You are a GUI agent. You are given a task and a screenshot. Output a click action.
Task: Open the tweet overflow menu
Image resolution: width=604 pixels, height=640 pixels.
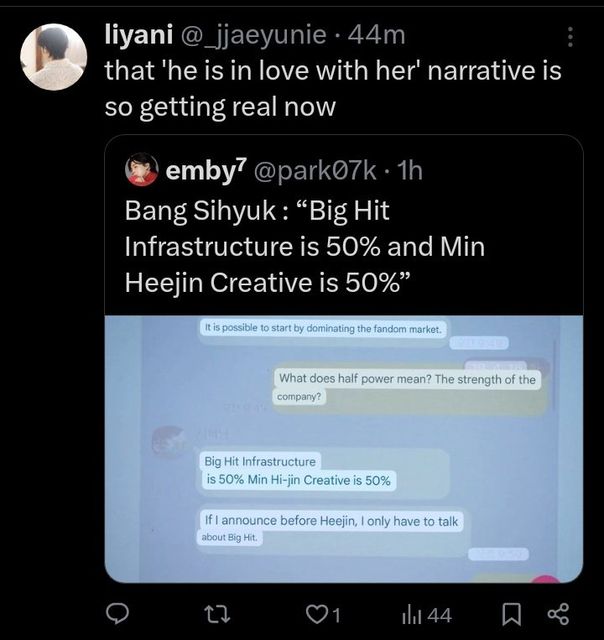point(571,37)
